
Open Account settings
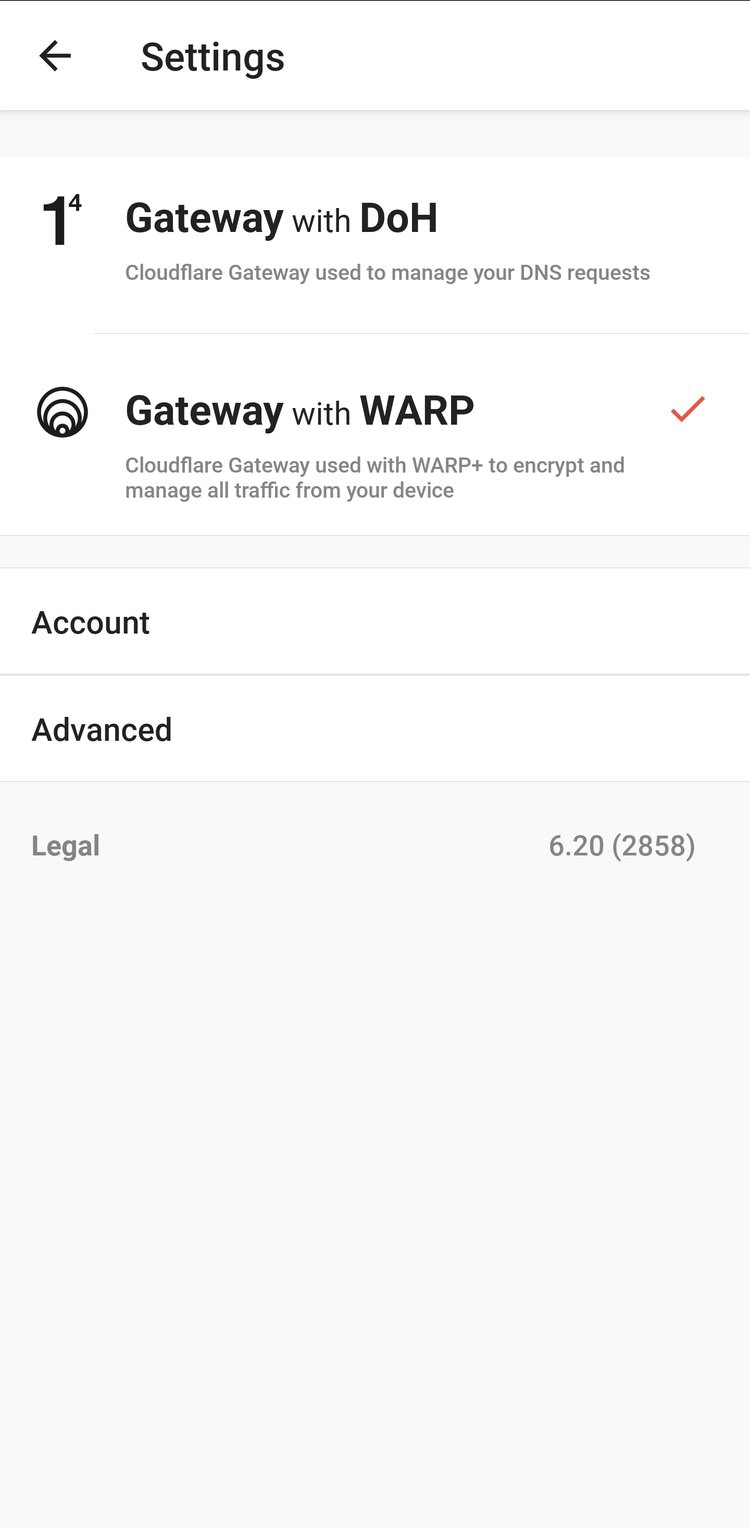[x=375, y=622]
